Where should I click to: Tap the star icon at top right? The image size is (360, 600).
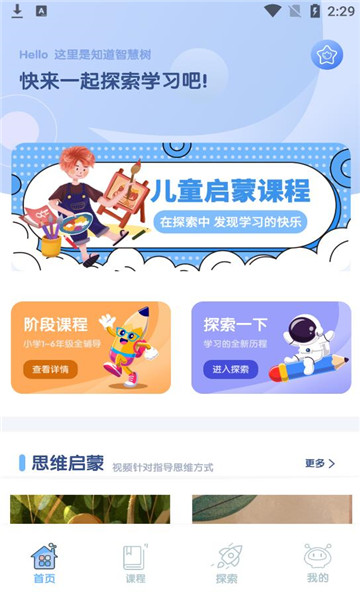(x=327, y=55)
